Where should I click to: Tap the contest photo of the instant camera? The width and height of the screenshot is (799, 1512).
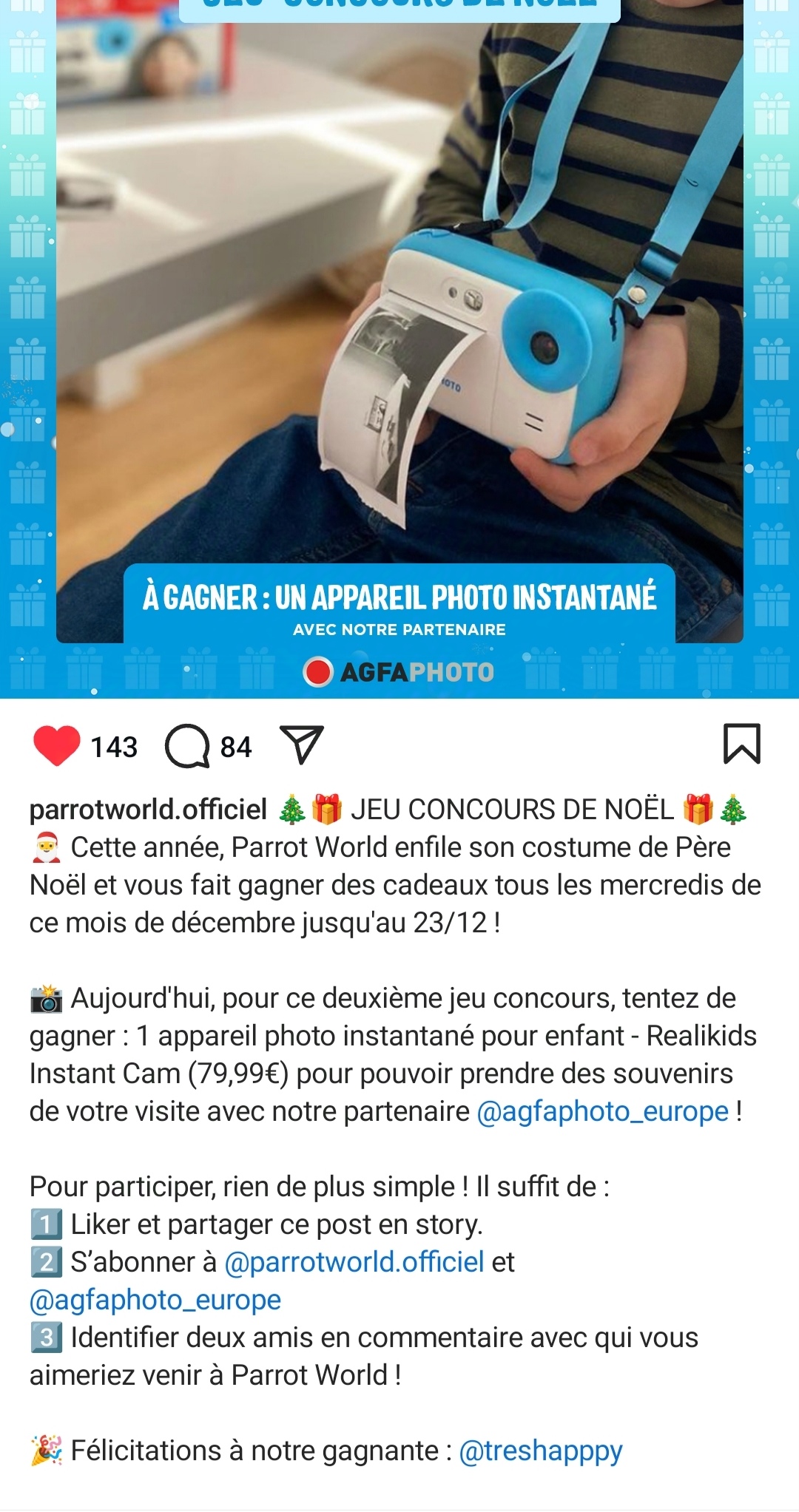[399, 333]
